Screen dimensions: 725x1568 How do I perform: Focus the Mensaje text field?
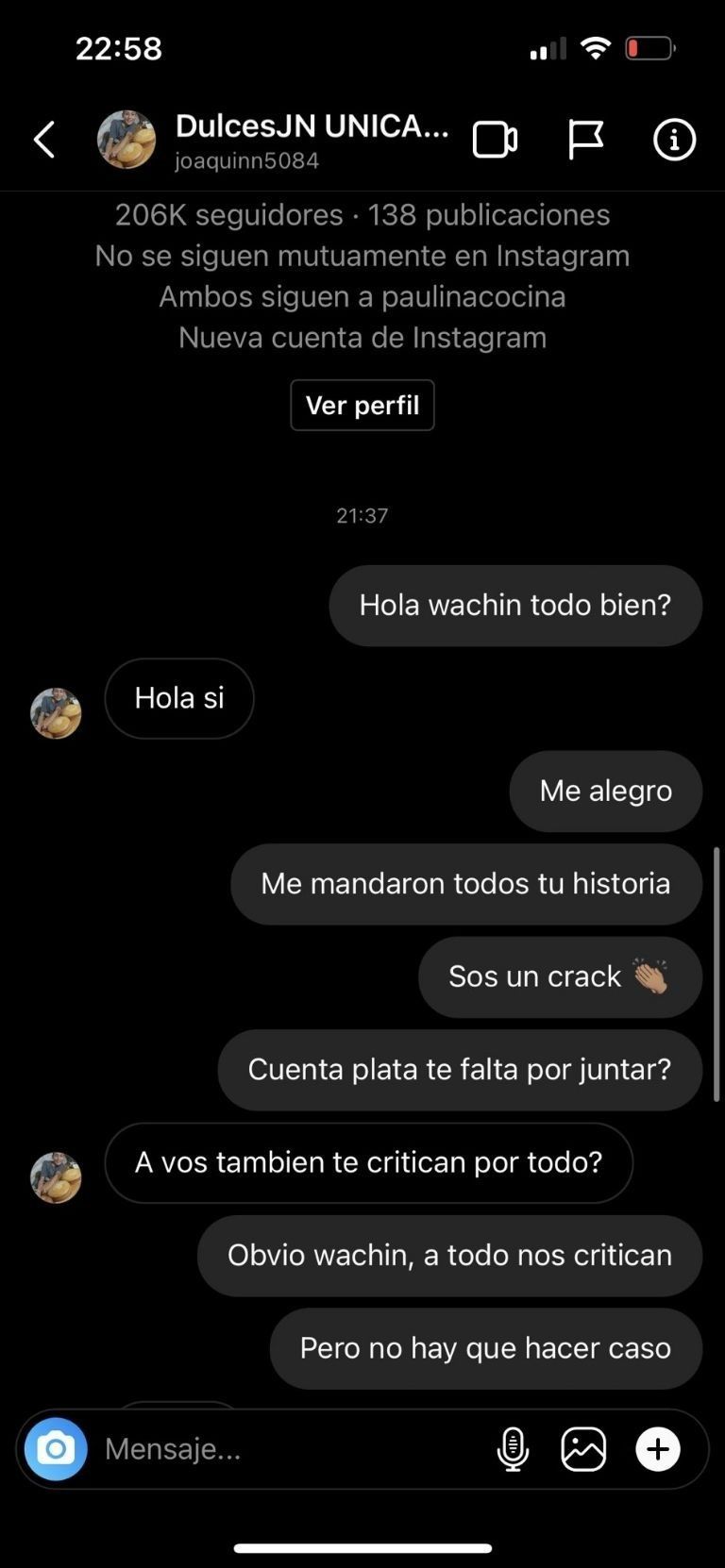283,1448
